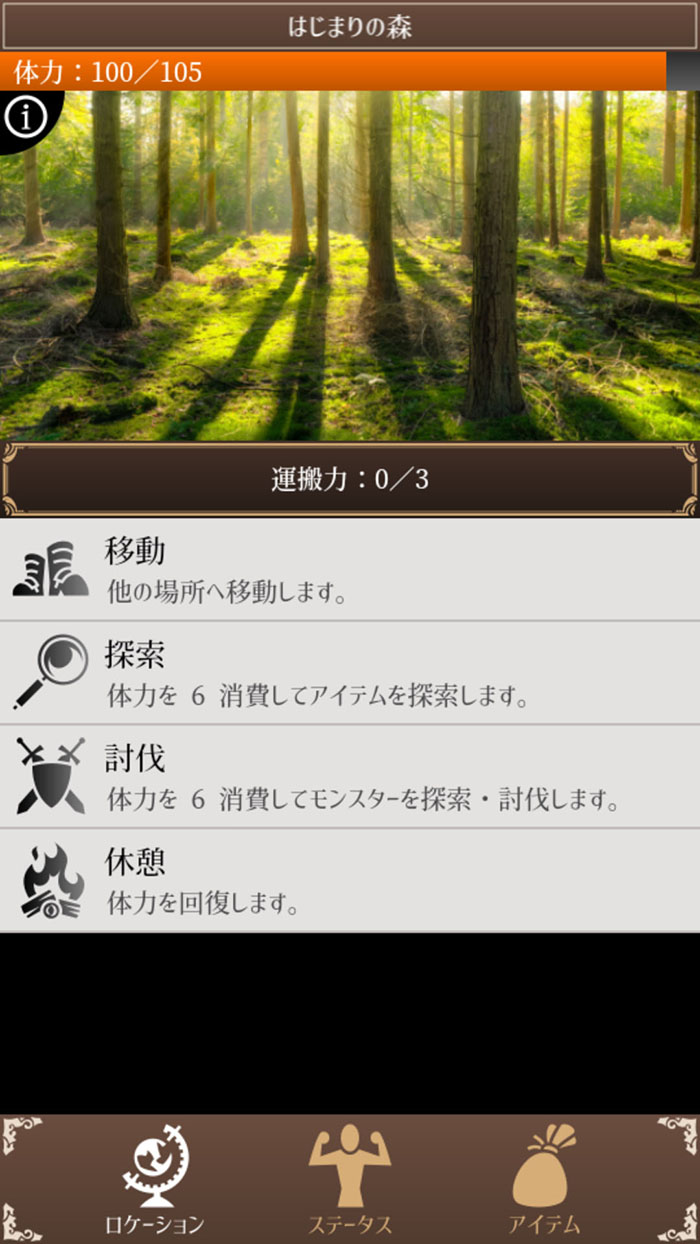Image resolution: width=700 pixels, height=1244 pixels.
Task: Choose 探索 to search for items
Action: 350,673
